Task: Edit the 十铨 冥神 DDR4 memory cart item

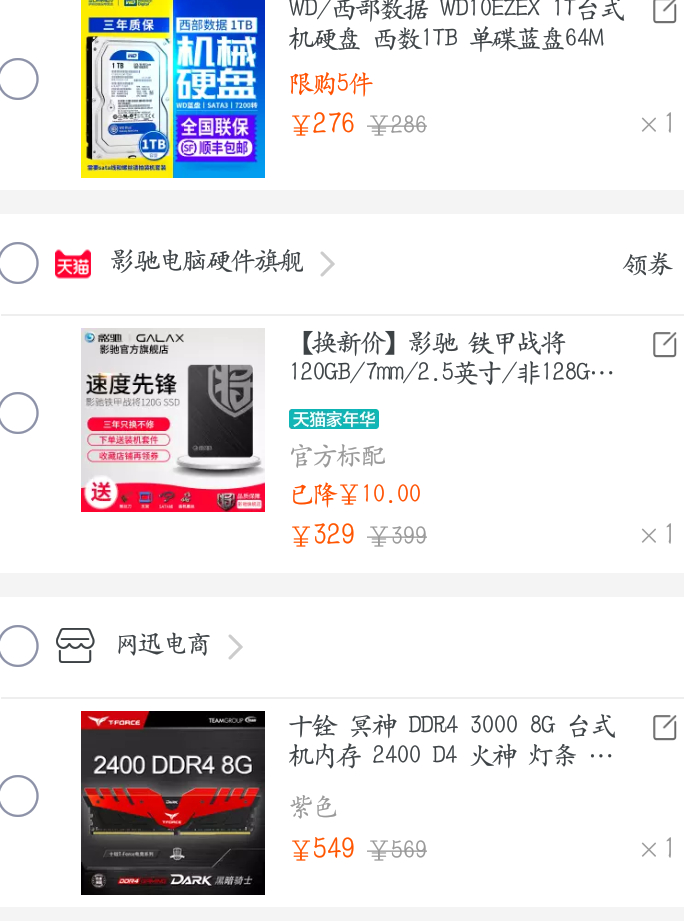Action: click(x=664, y=727)
